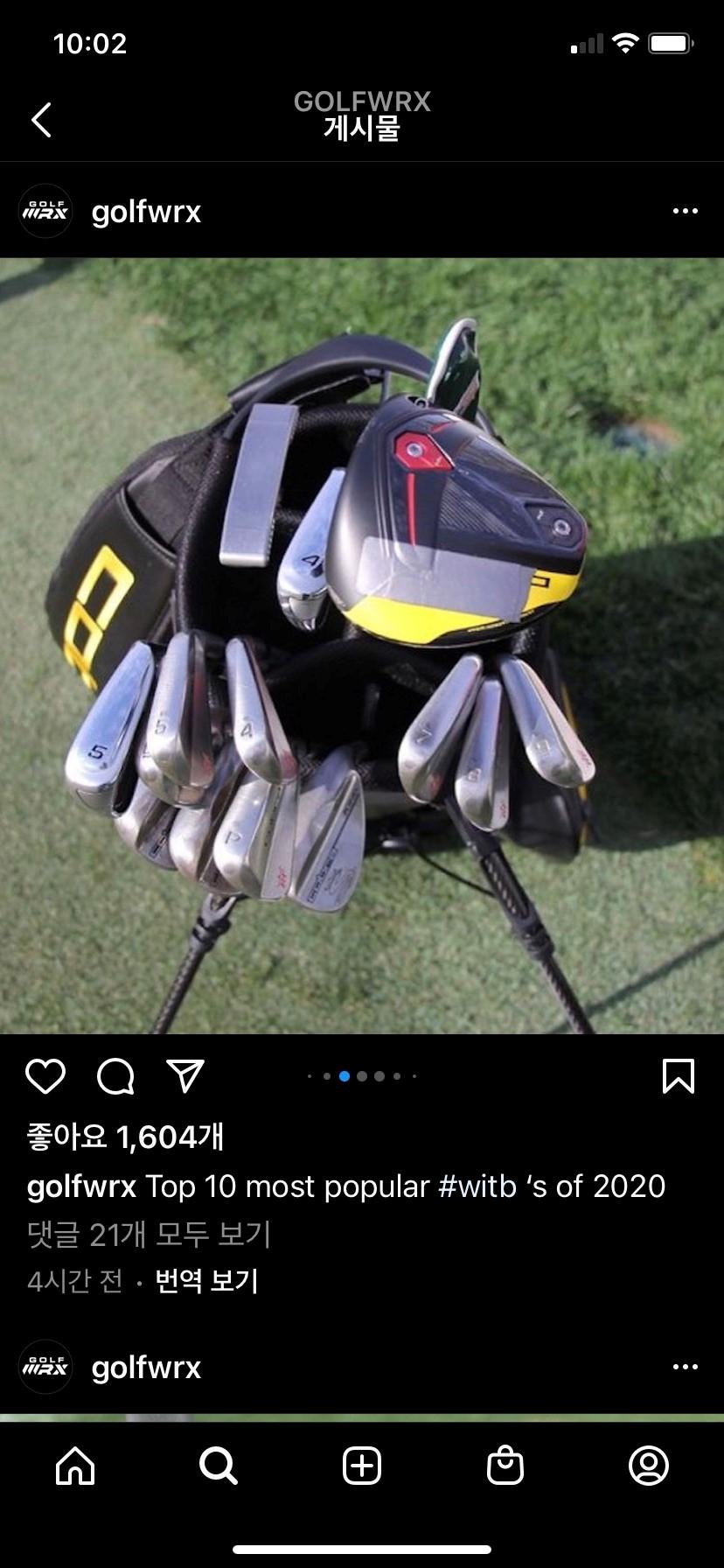
Task: Open comments via the speech bubble icon
Action: (x=115, y=1076)
